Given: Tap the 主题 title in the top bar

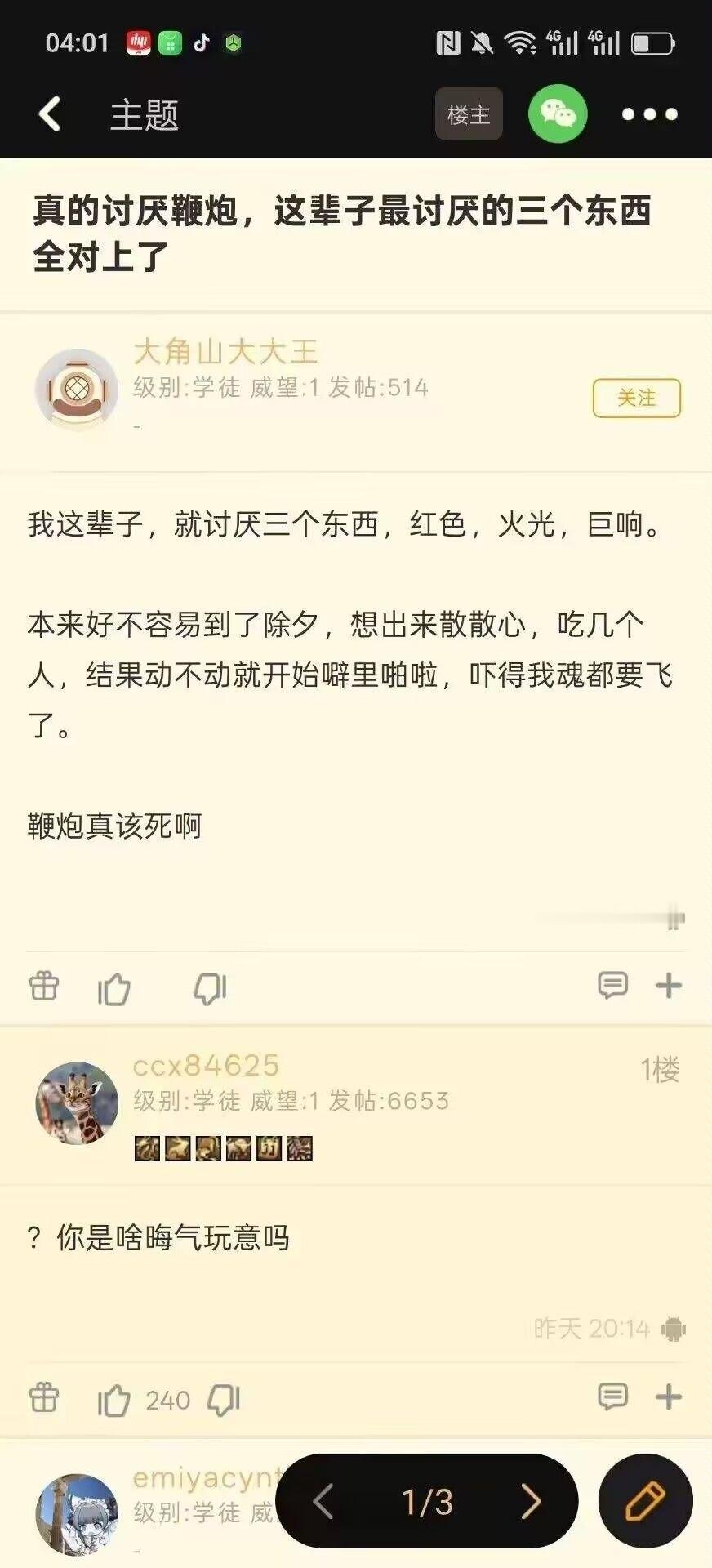Looking at the screenshot, I should coord(144,116).
